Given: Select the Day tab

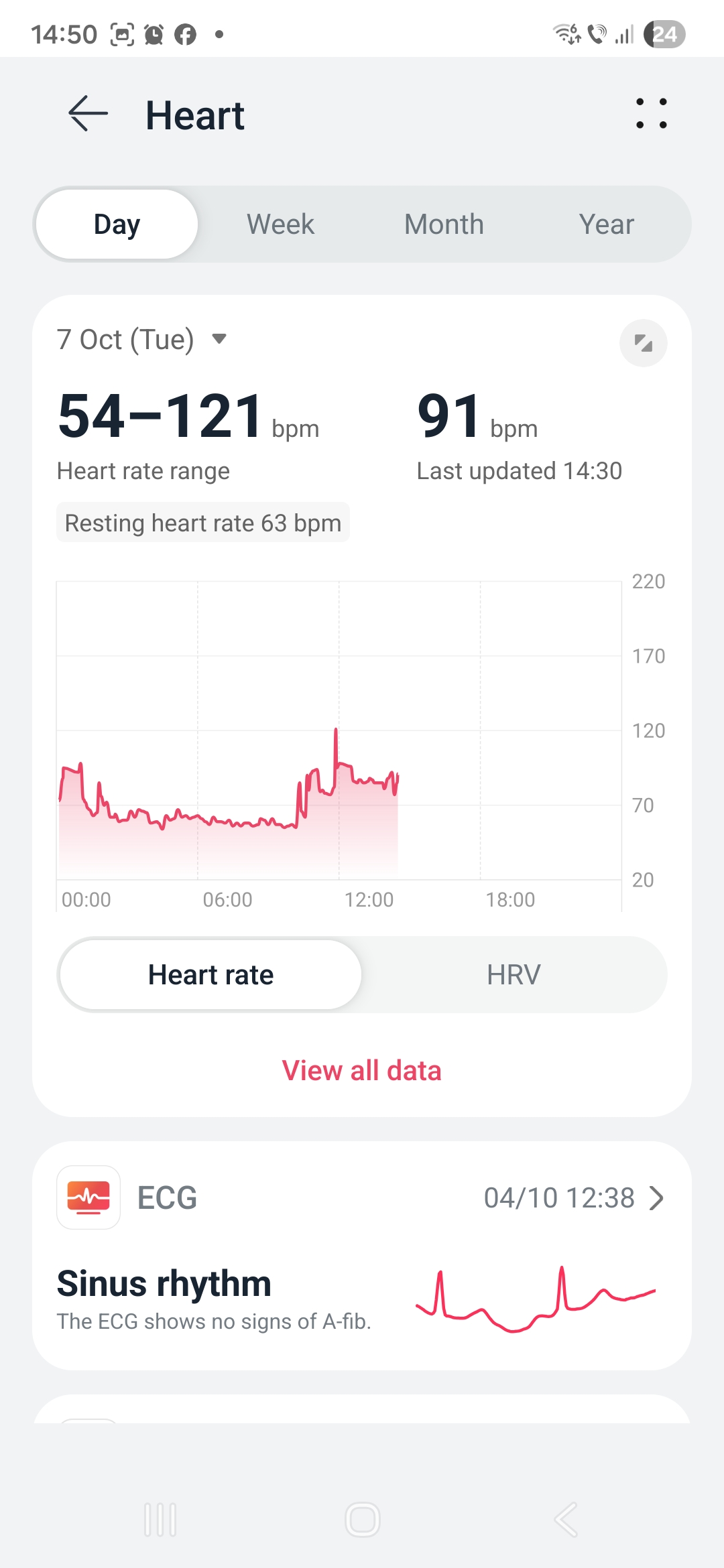Looking at the screenshot, I should coord(117,224).
